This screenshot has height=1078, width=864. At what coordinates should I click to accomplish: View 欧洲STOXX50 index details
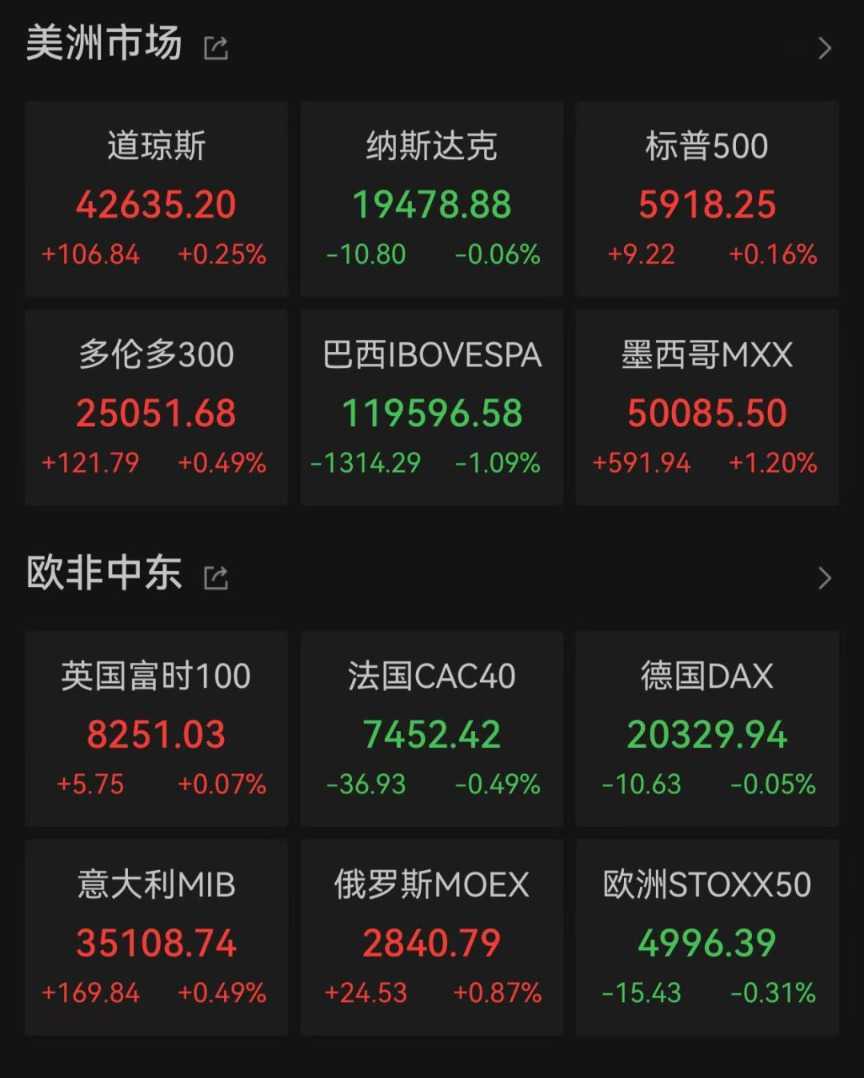pyautogui.click(x=707, y=937)
